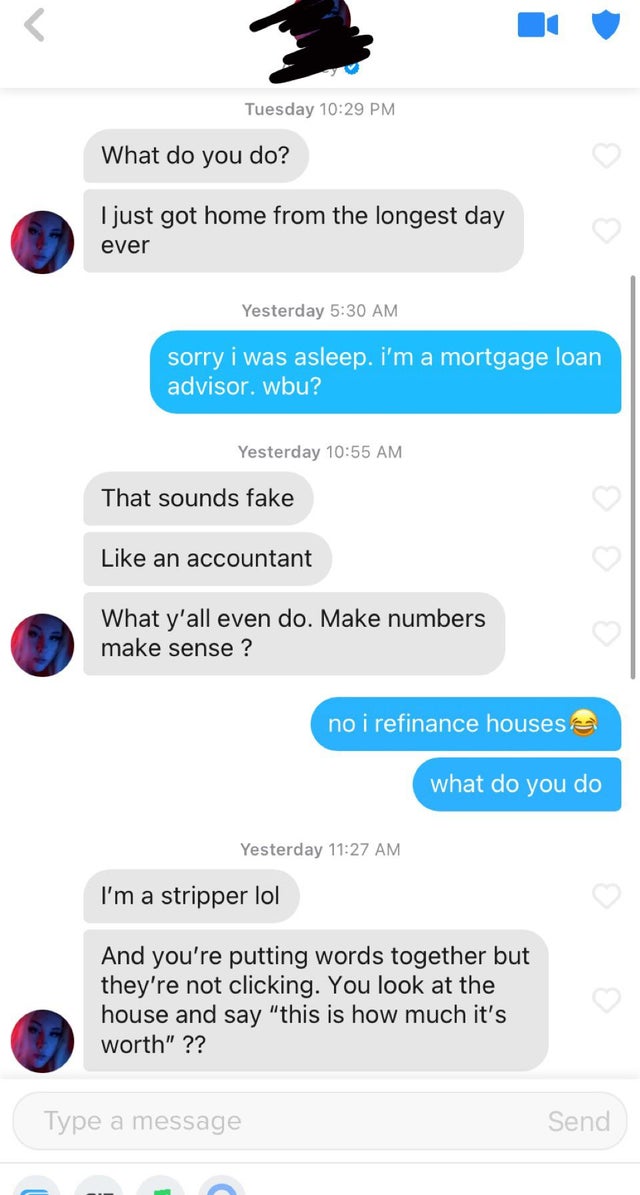This screenshot has width=640, height=1195.
Task: Heart the "Like an accountant" message
Action: coord(607,557)
